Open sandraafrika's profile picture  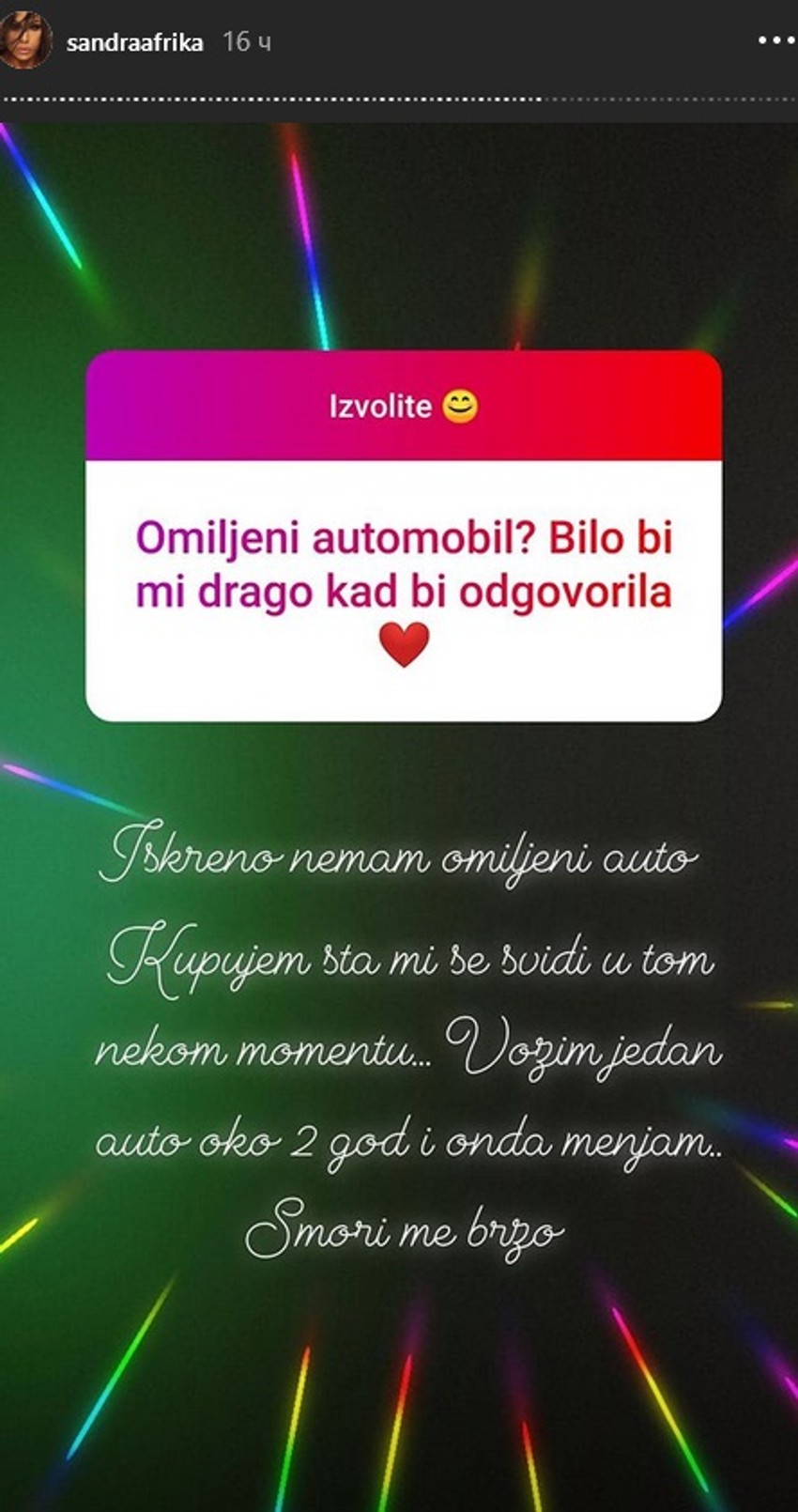tap(25, 41)
